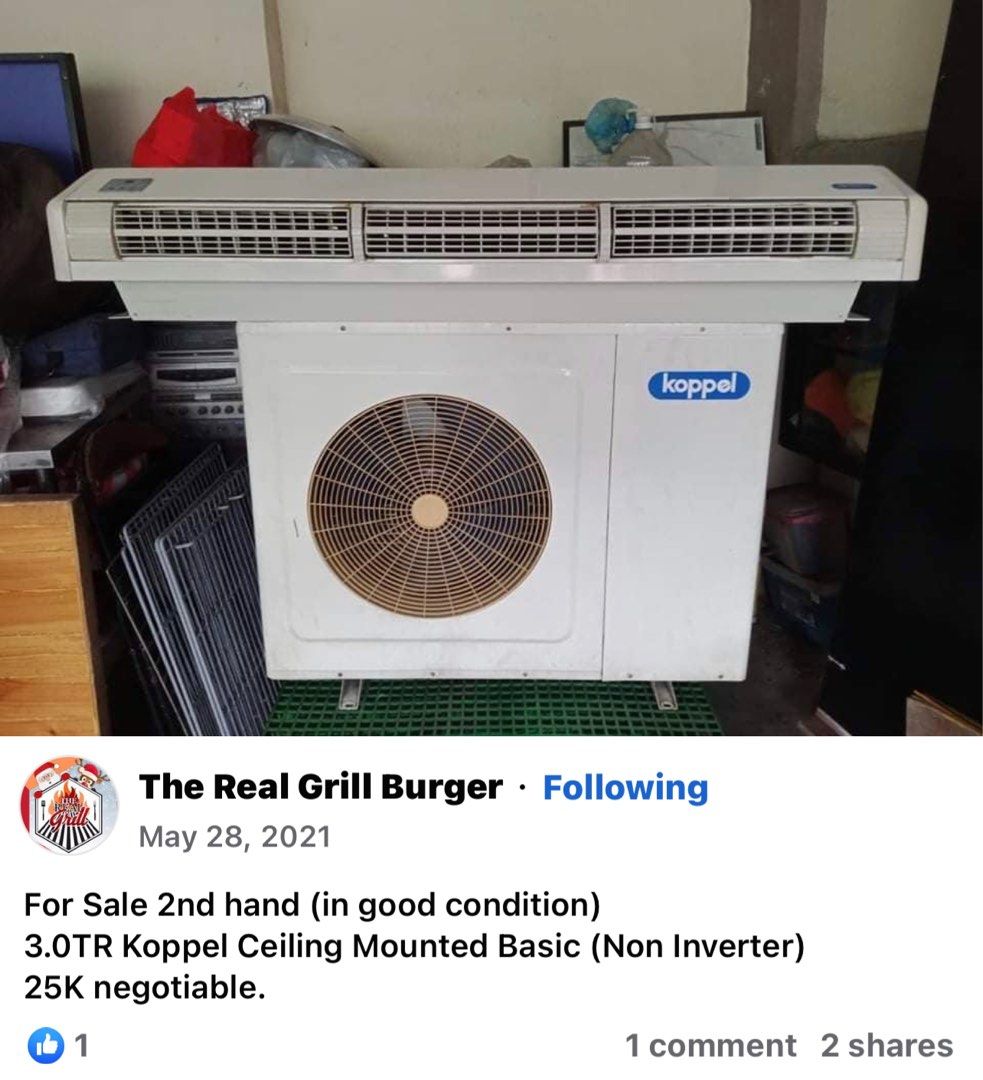View the 2 shares
Viewport: 983px width, 1080px height.
tap(887, 1046)
